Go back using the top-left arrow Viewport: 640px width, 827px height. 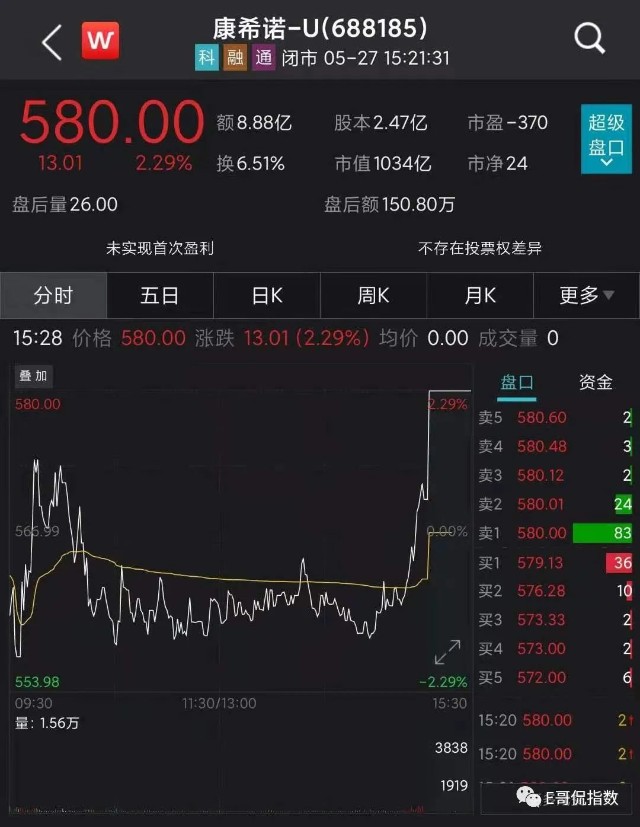pos(51,42)
